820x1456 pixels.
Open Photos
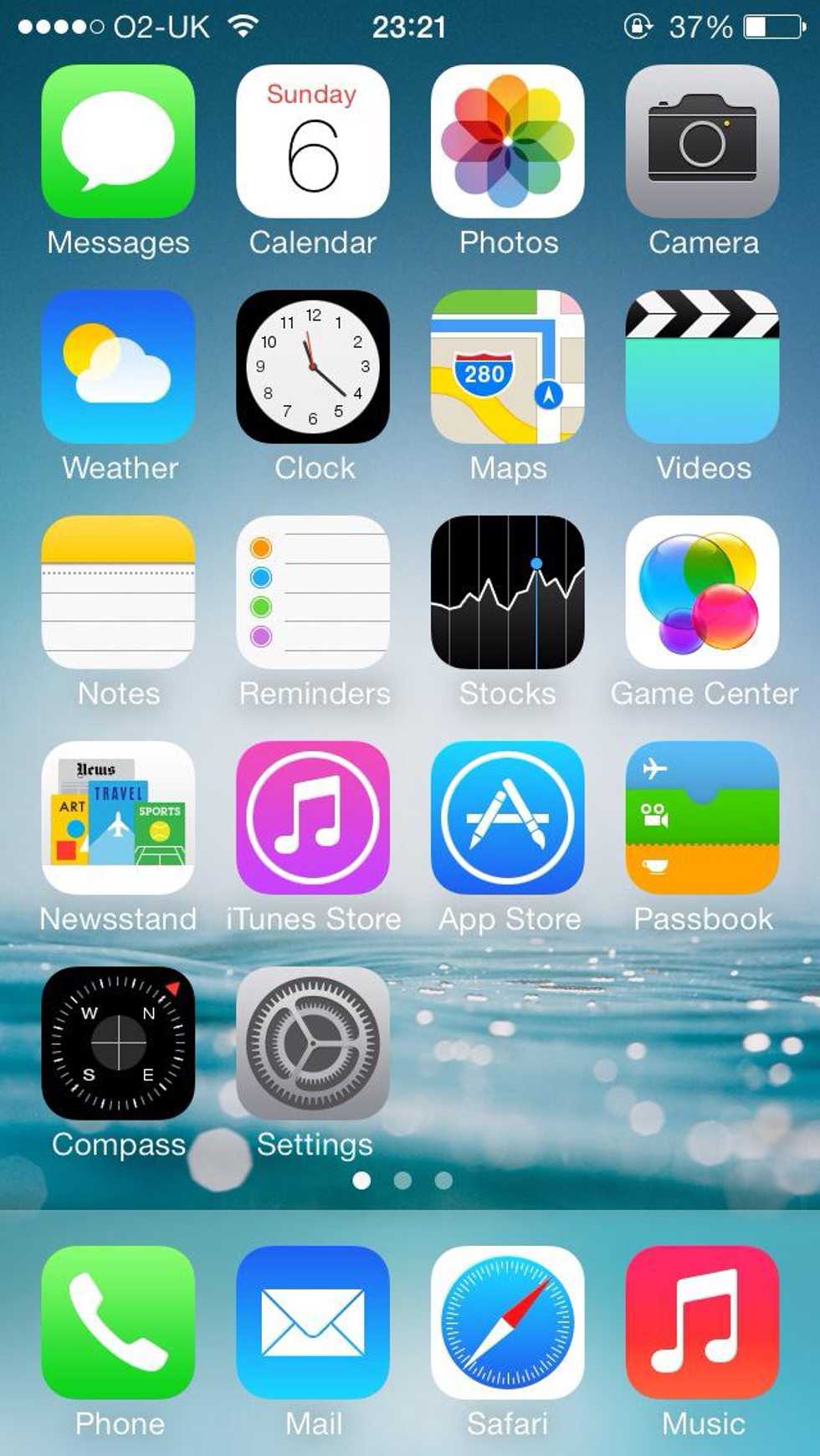[x=508, y=141]
